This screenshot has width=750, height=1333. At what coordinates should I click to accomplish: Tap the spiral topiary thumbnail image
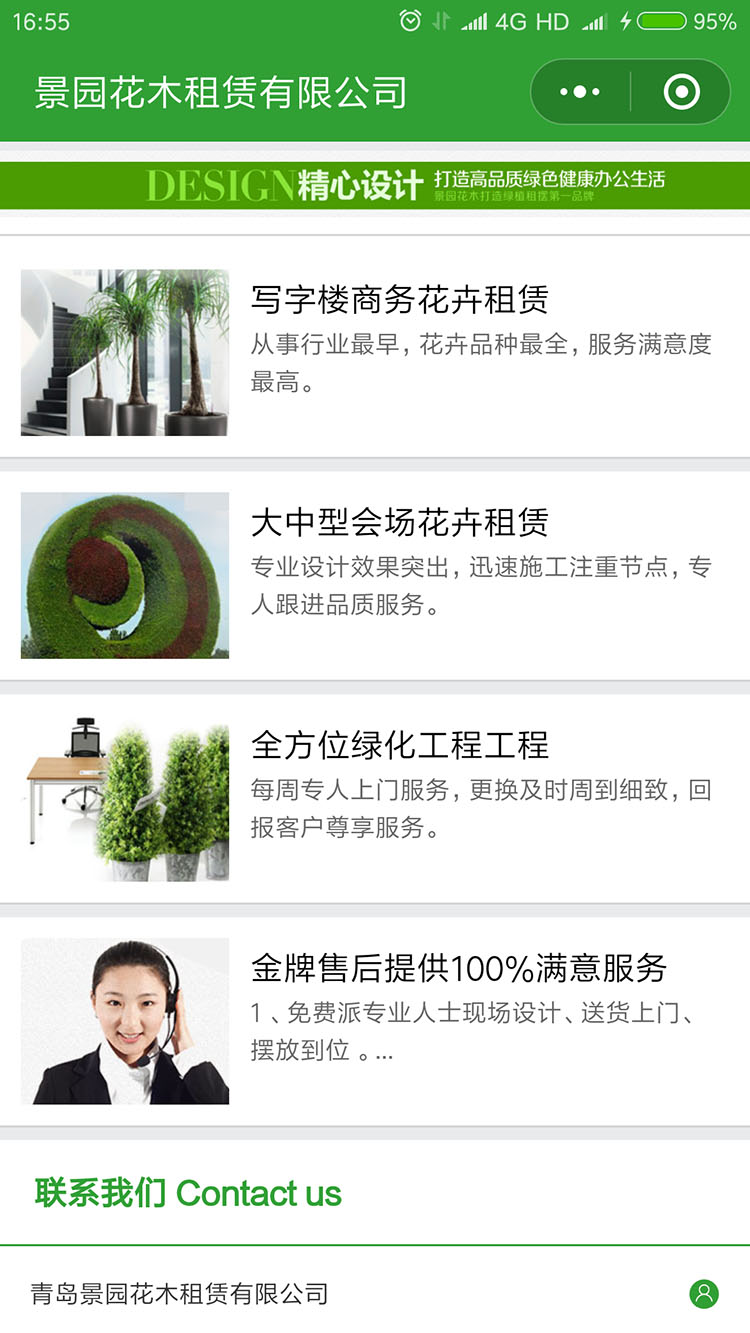[x=124, y=577]
